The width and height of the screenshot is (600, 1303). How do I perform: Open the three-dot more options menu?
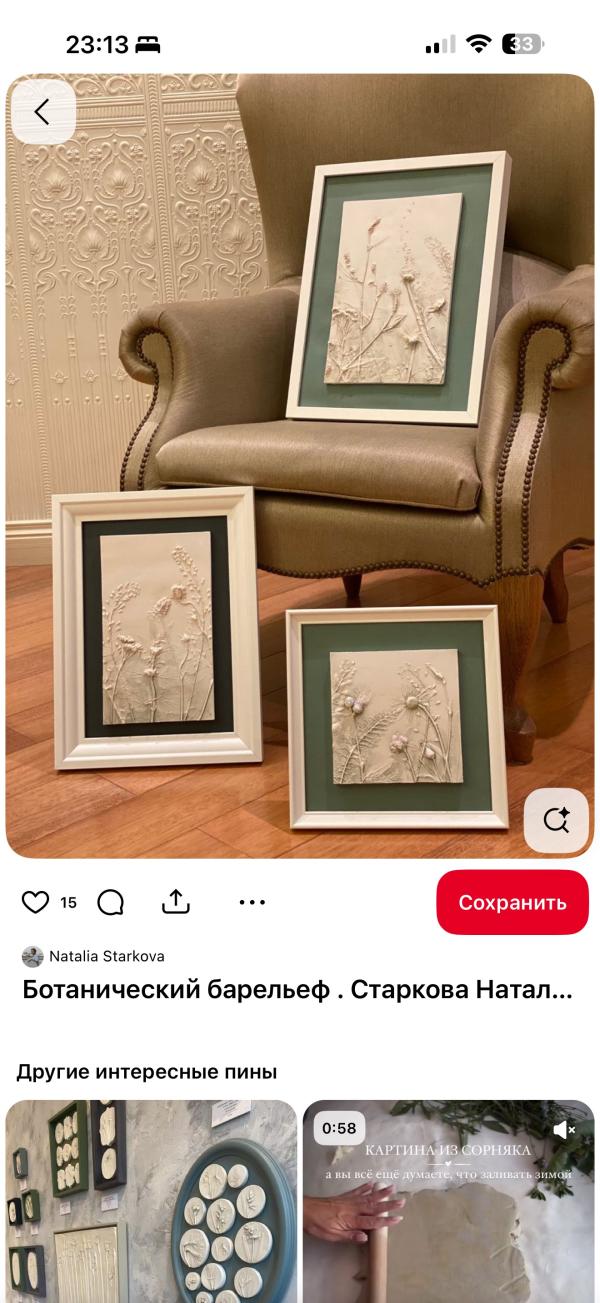252,902
